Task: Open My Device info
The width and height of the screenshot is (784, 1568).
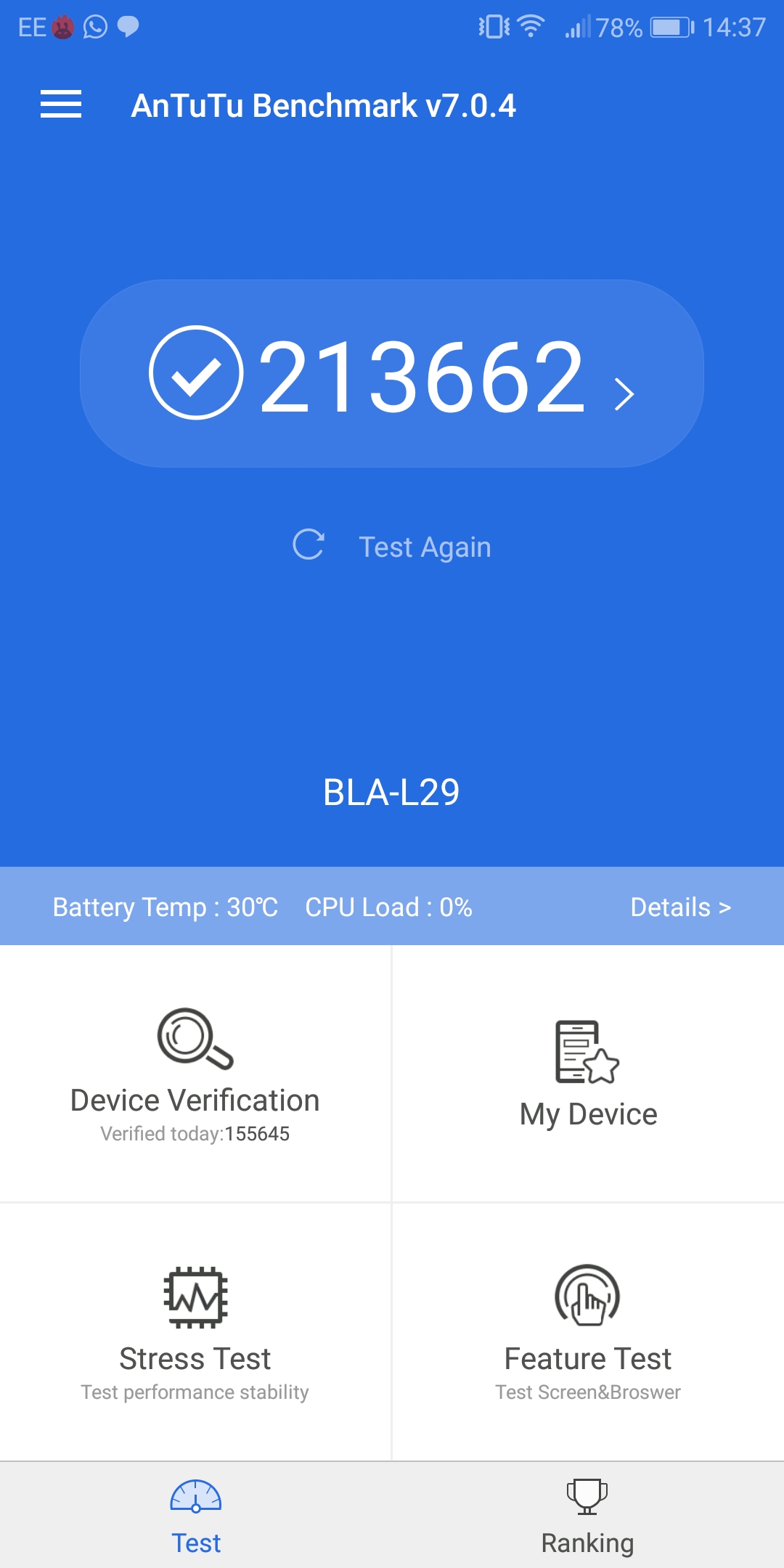Action: (x=588, y=1074)
